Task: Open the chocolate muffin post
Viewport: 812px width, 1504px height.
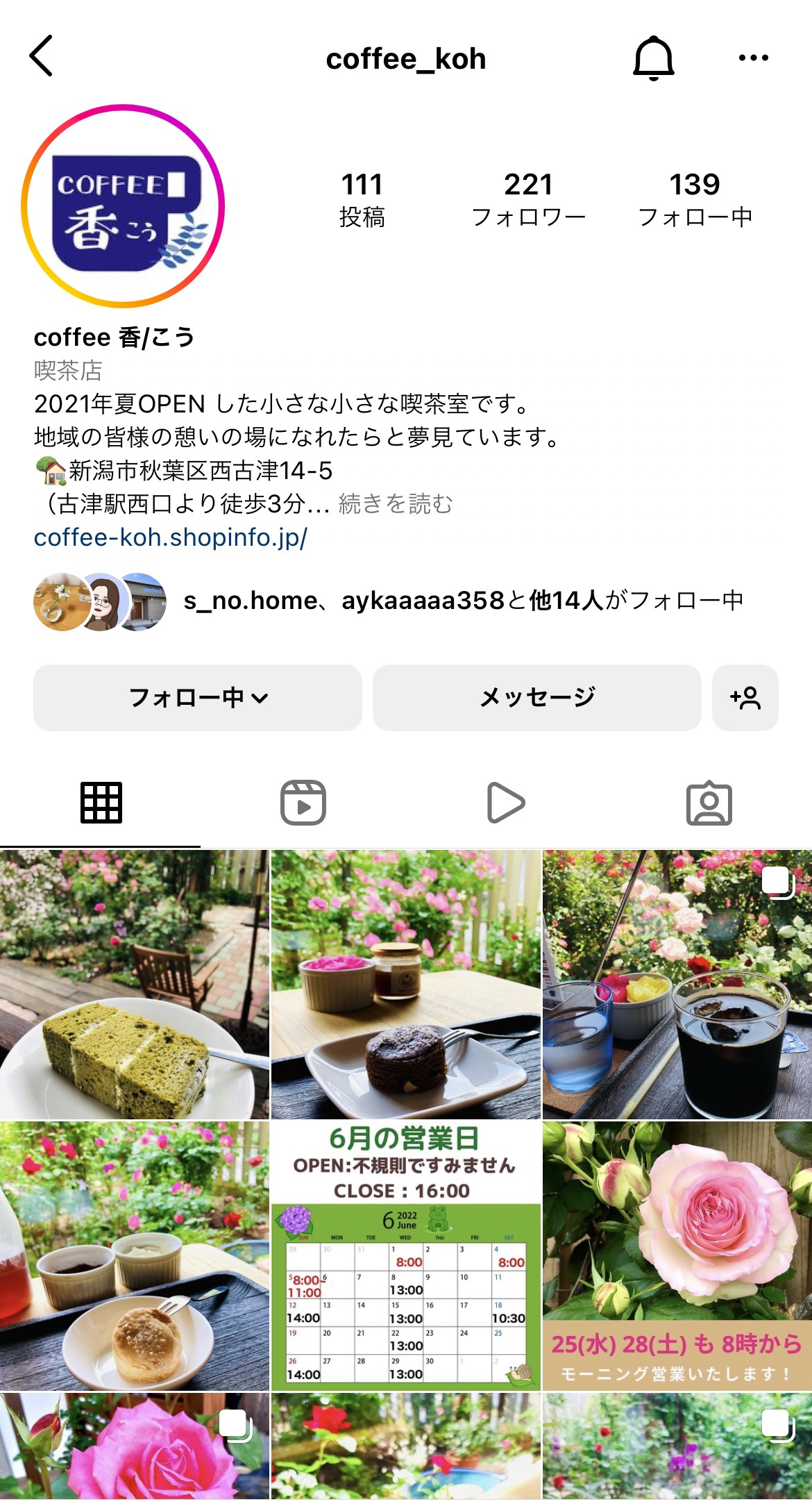Action: tap(405, 984)
